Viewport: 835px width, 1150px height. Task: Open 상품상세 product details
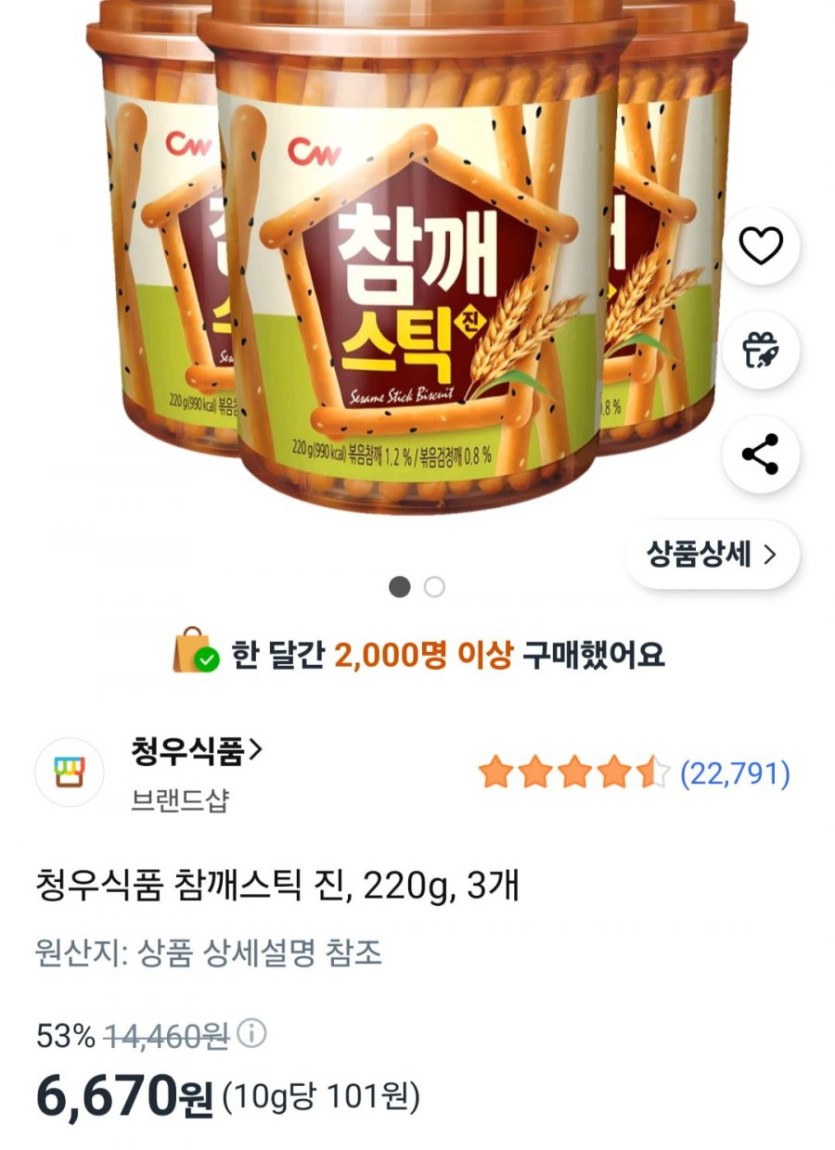[x=711, y=555]
